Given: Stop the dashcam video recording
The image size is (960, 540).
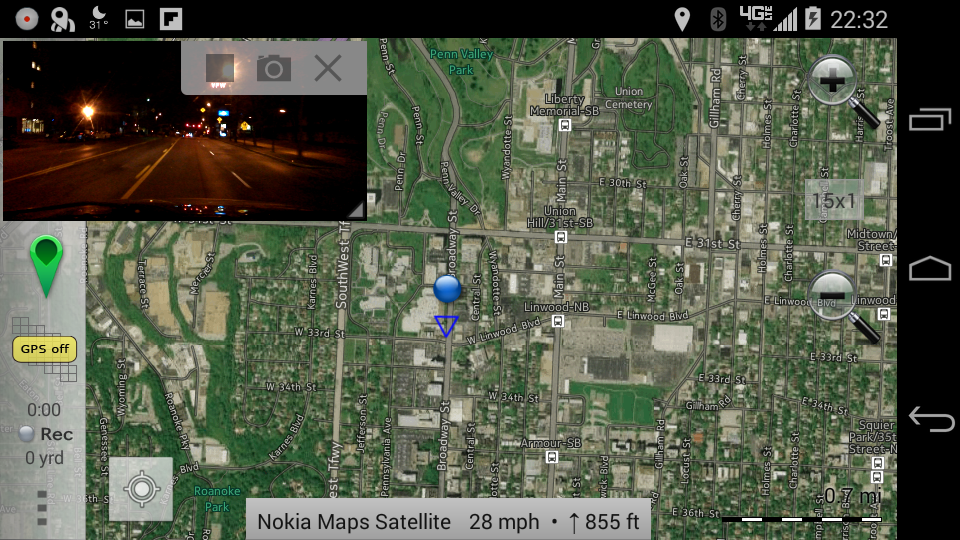Looking at the screenshot, I should [220, 68].
